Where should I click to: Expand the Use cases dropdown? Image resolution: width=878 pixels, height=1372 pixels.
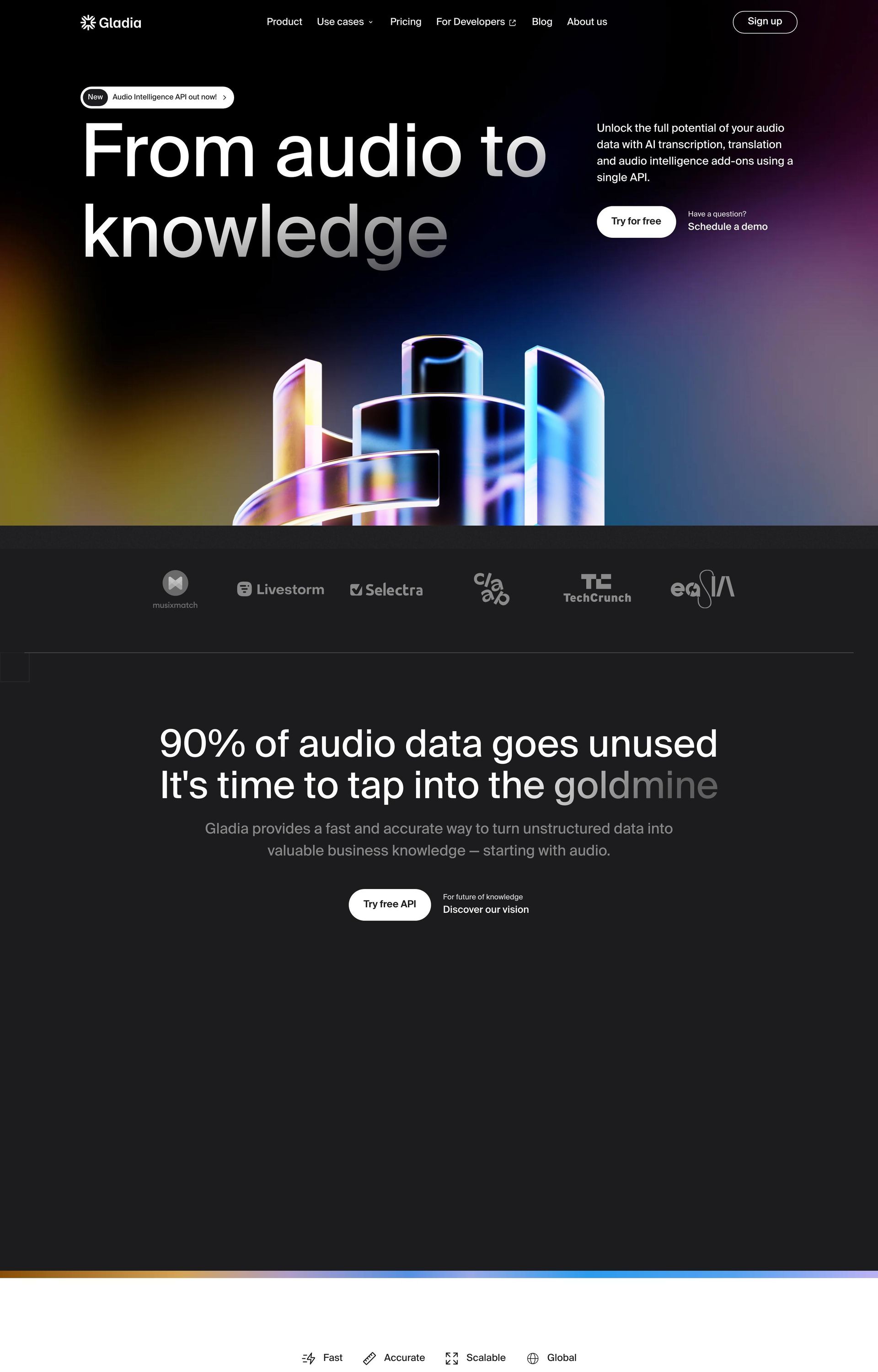point(345,21)
